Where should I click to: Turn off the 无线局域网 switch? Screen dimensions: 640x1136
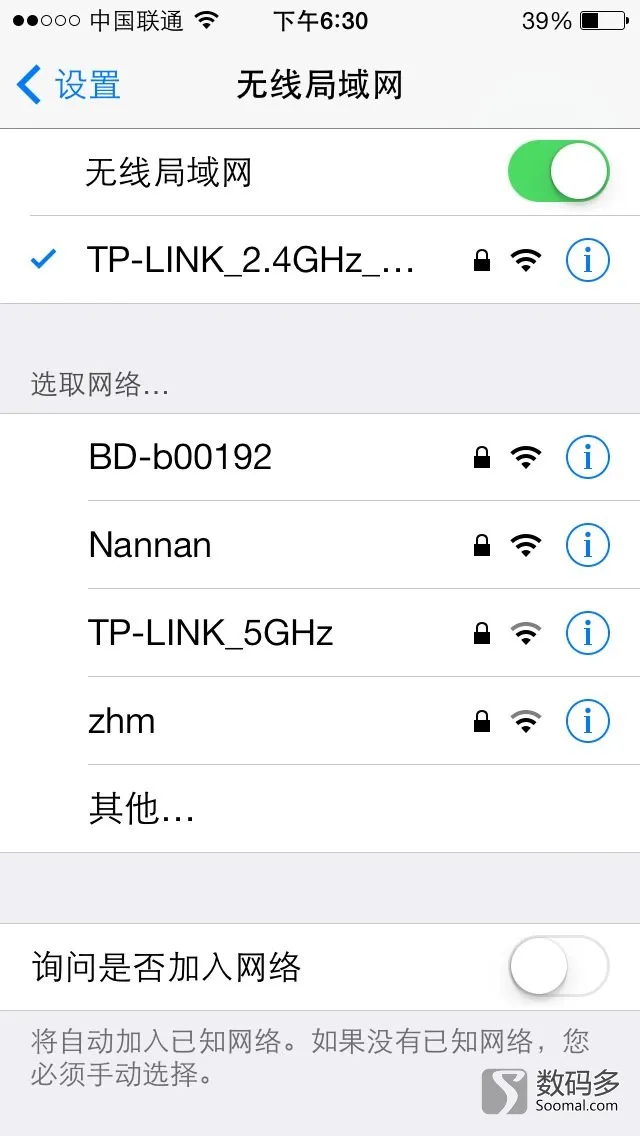tap(558, 172)
